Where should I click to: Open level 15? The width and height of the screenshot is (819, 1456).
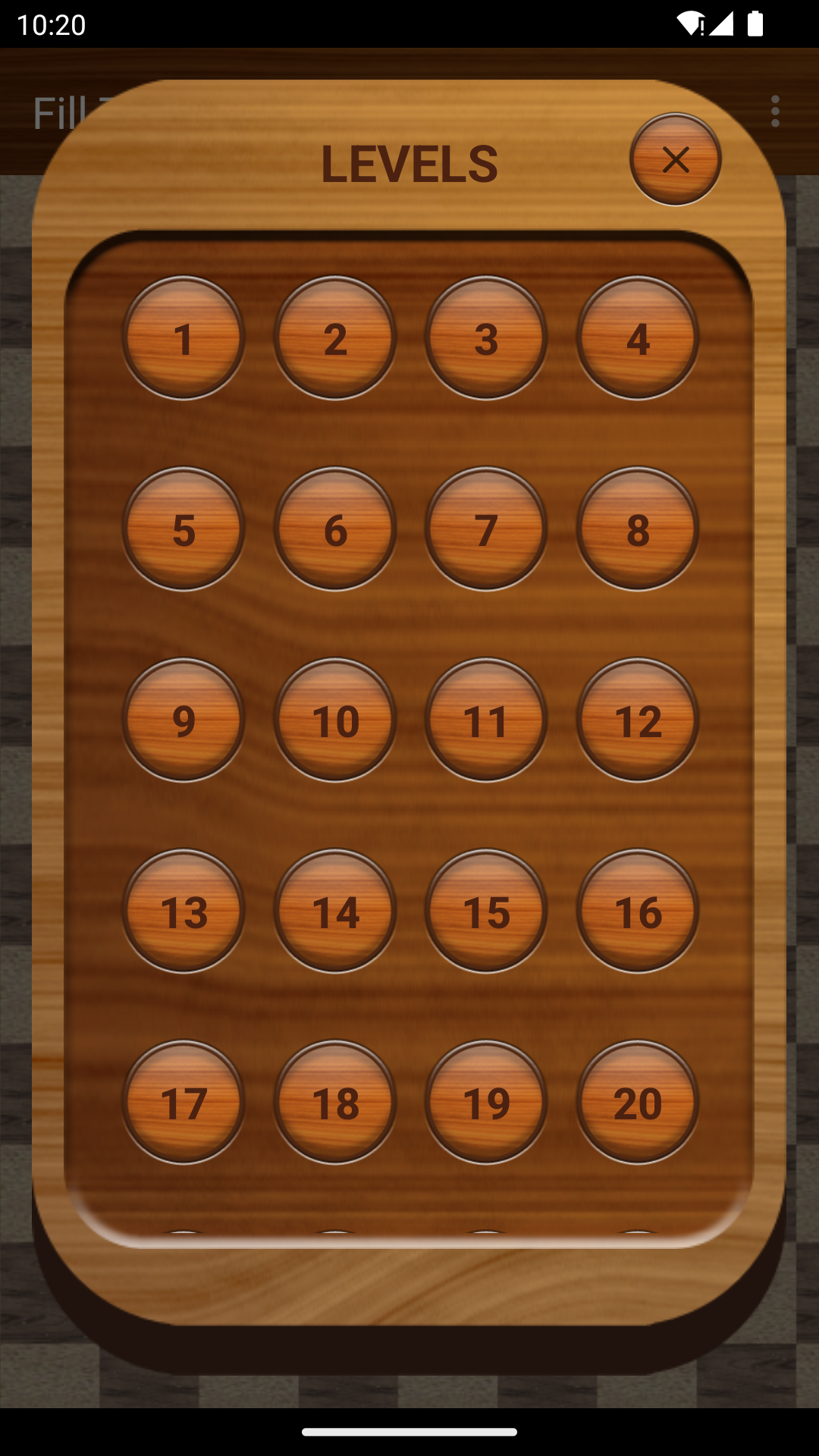486,911
